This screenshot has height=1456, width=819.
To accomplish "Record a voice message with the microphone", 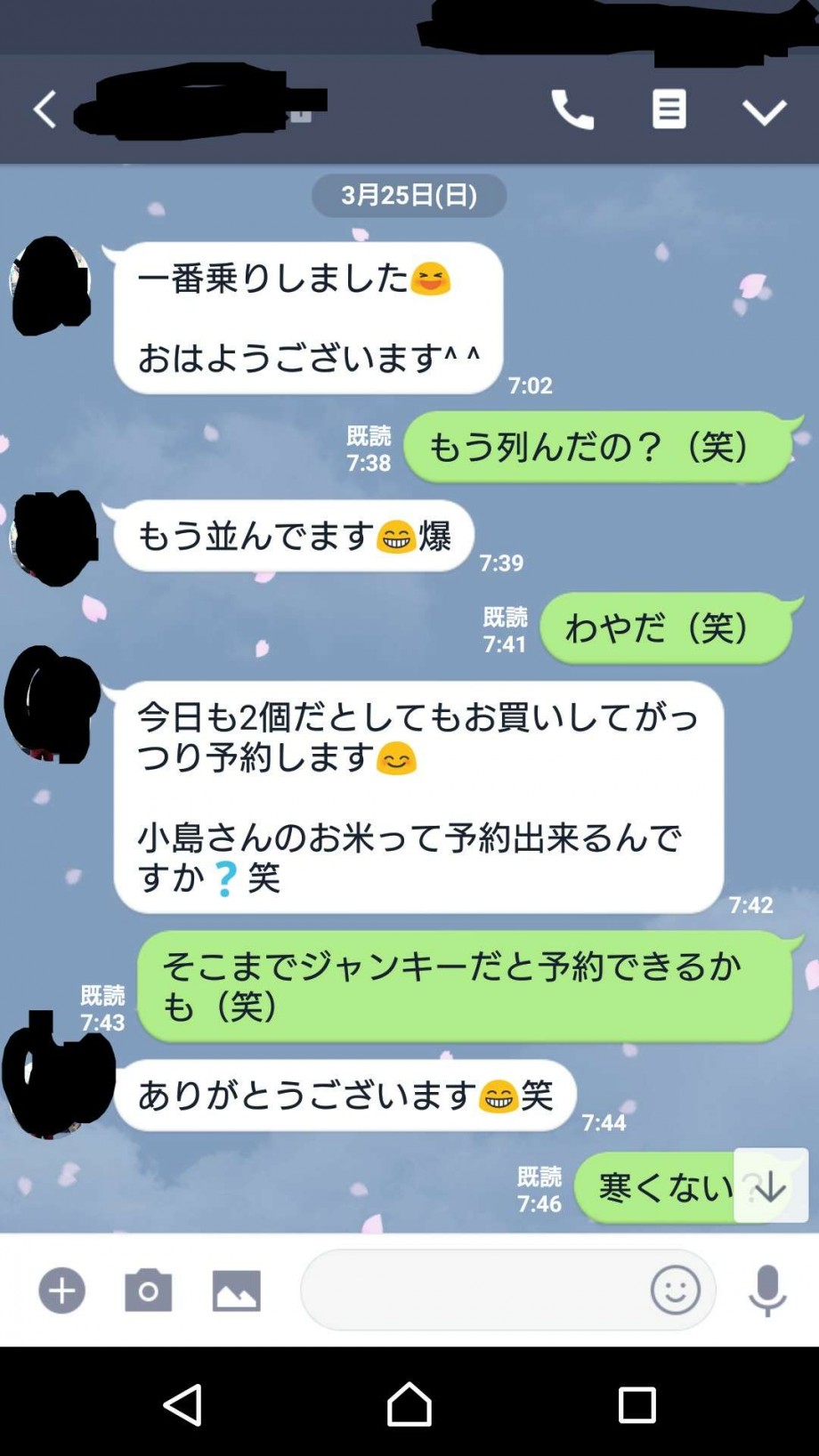I will 767,1290.
